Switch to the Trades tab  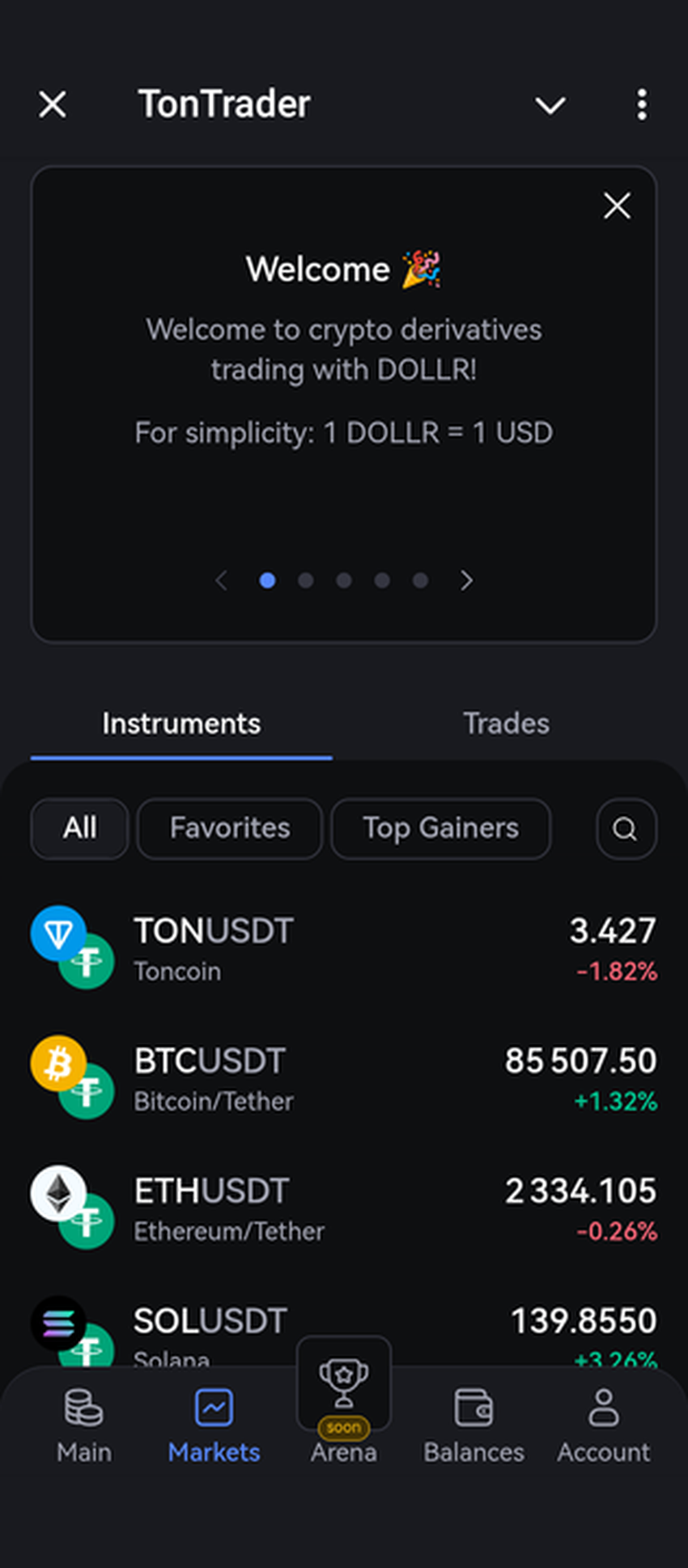coord(506,724)
